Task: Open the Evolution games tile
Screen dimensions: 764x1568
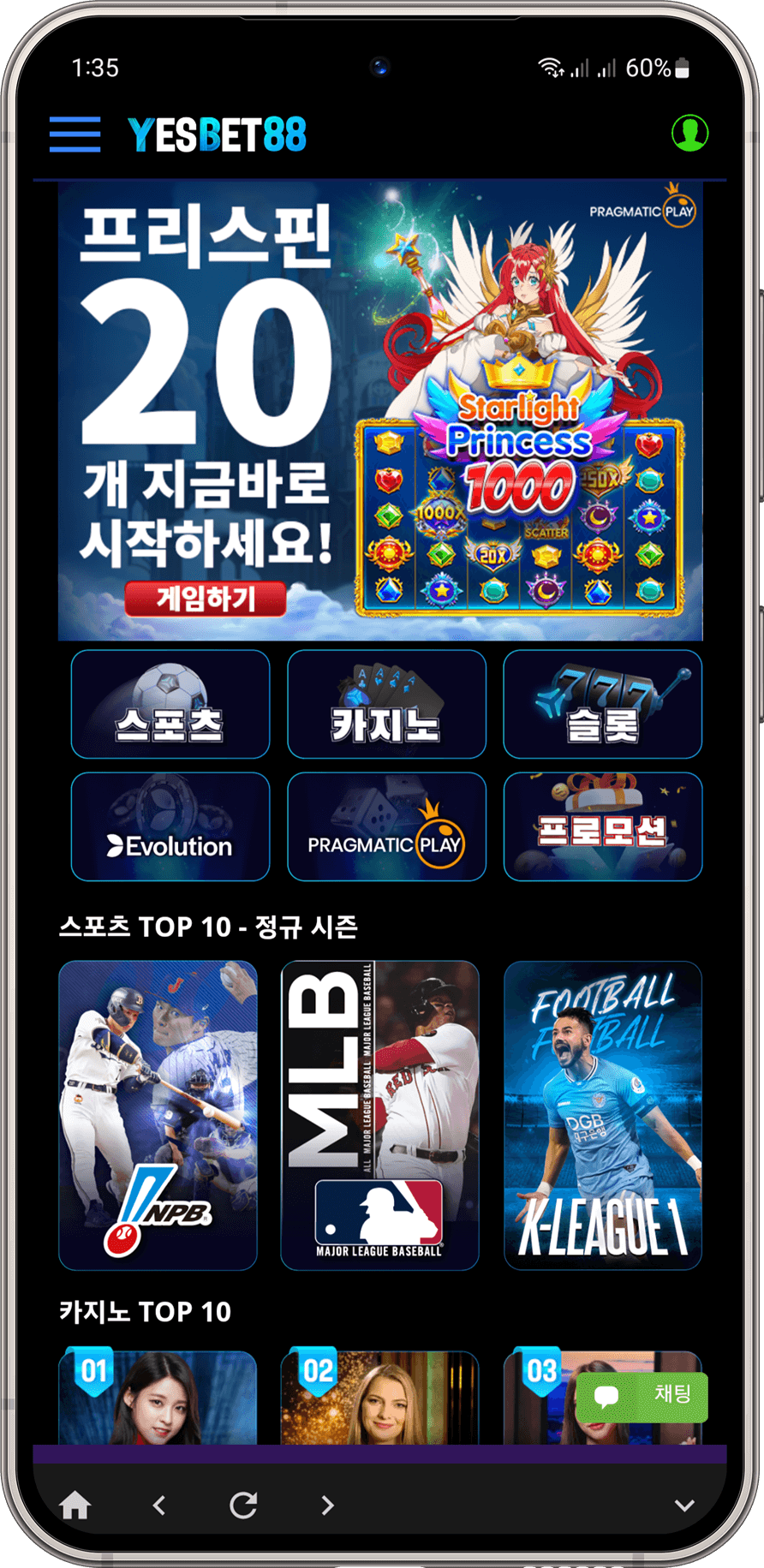Action: coord(170,826)
